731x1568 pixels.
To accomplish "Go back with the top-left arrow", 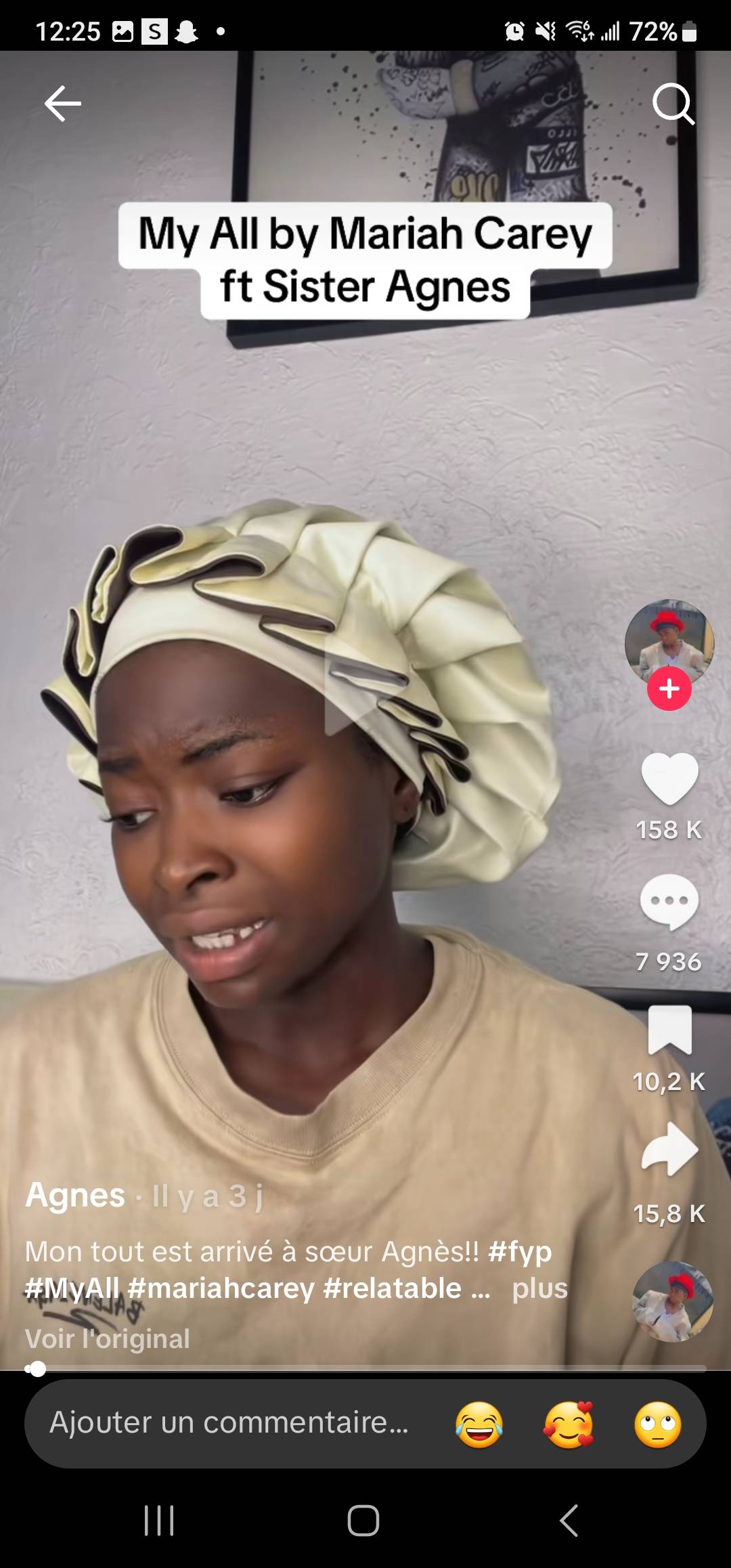I will click(x=63, y=104).
